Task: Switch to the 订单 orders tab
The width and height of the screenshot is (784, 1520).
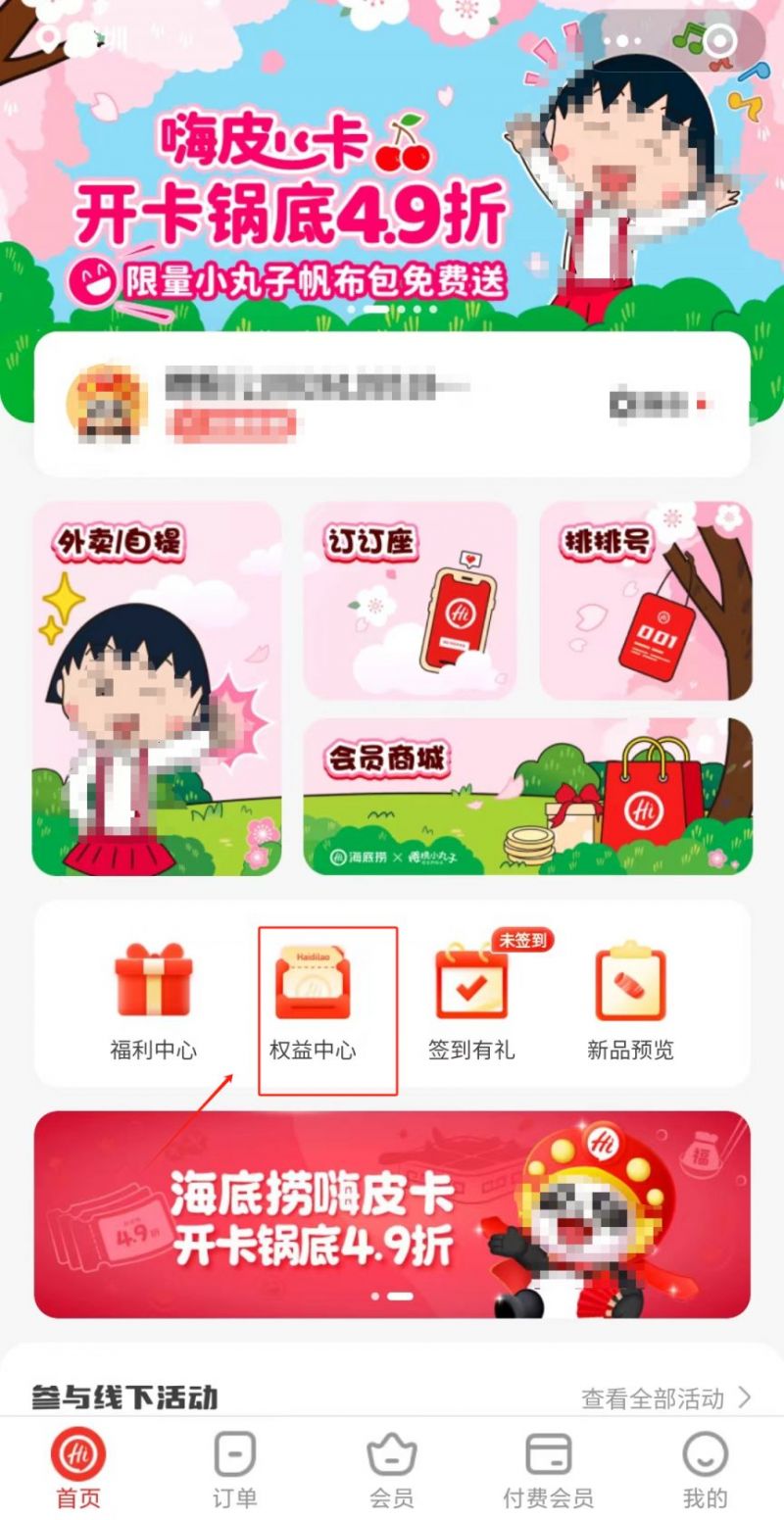Action: (234, 1470)
